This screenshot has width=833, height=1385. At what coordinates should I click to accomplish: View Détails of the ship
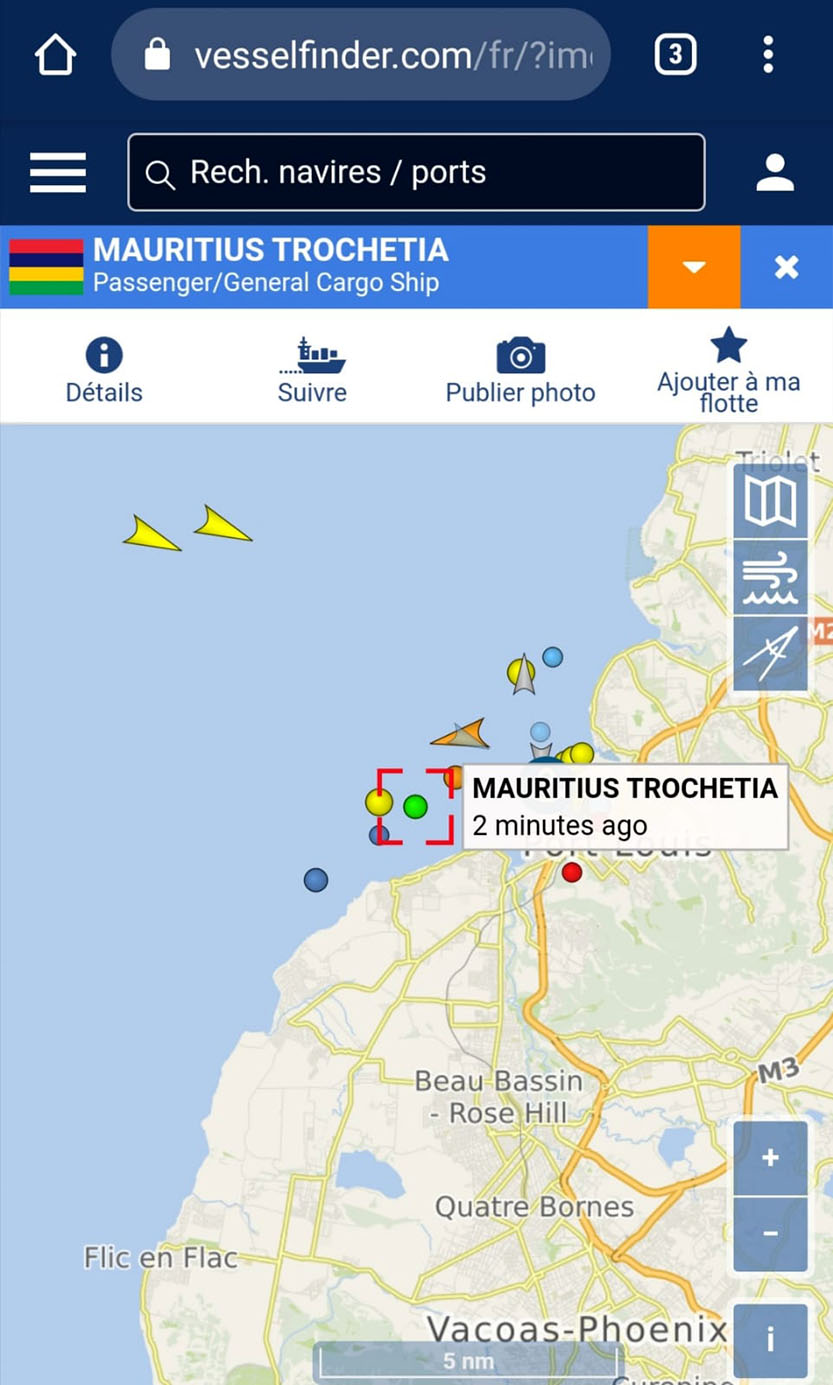[104, 370]
